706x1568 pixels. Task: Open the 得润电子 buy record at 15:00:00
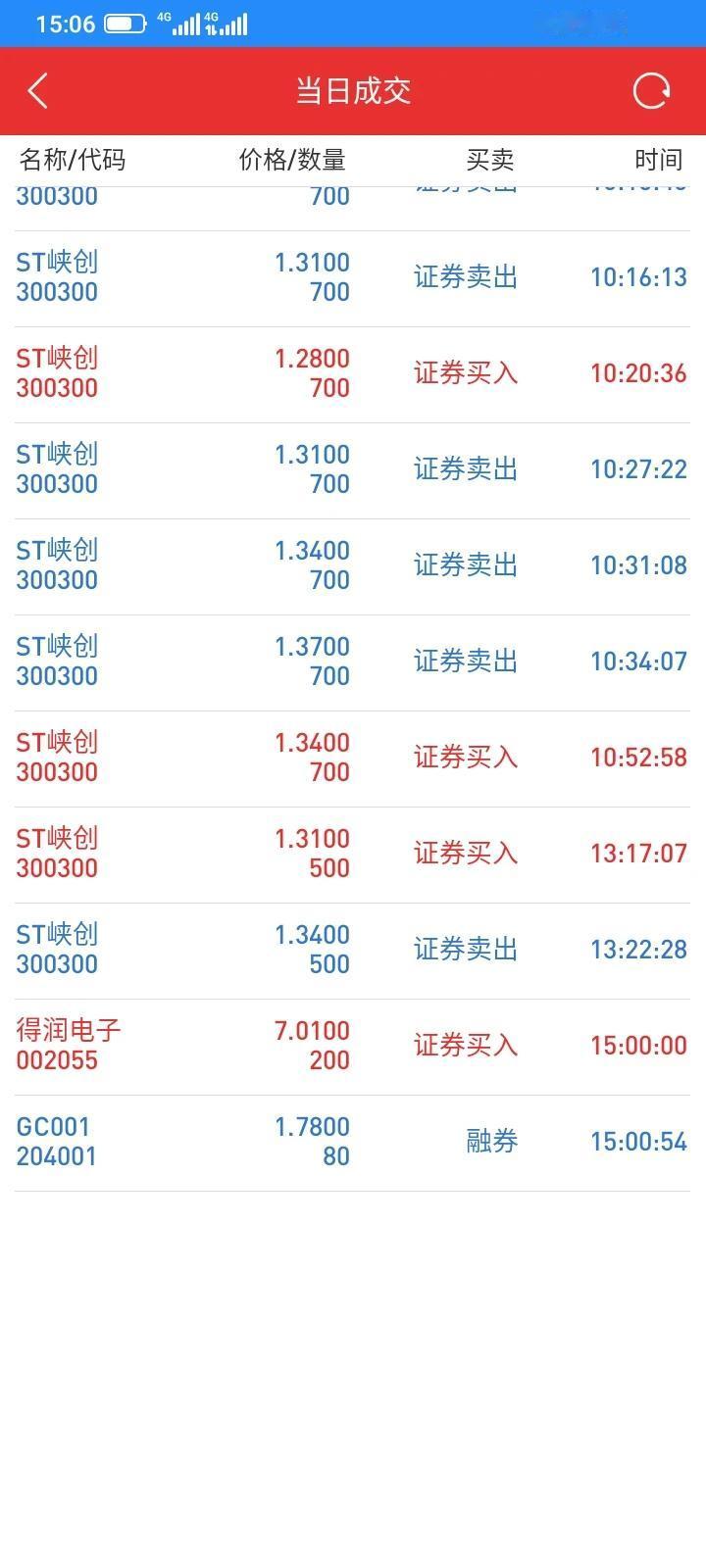point(352,1048)
